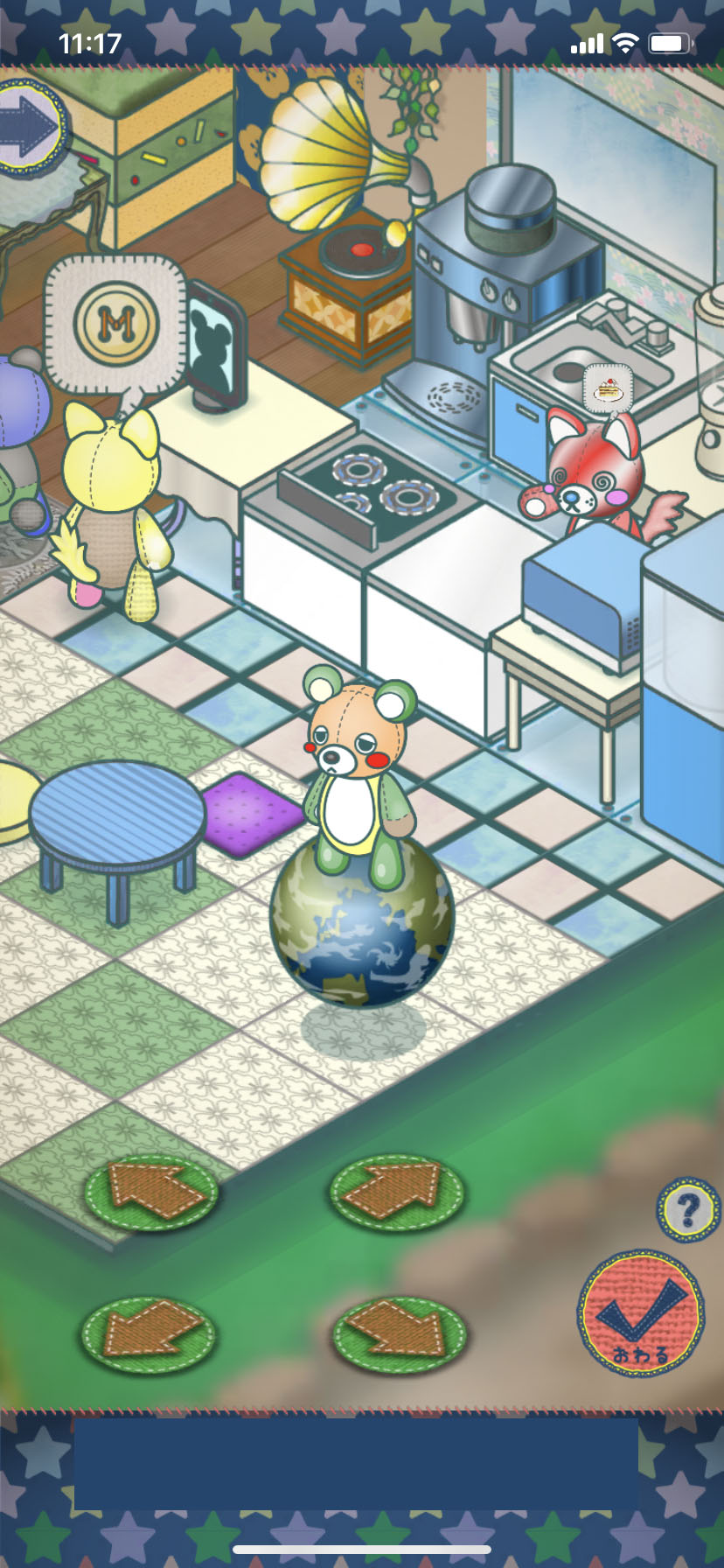Viewport: 724px width, 1568px height.
Task: Collect the M coin speech bubble
Action: (115, 324)
